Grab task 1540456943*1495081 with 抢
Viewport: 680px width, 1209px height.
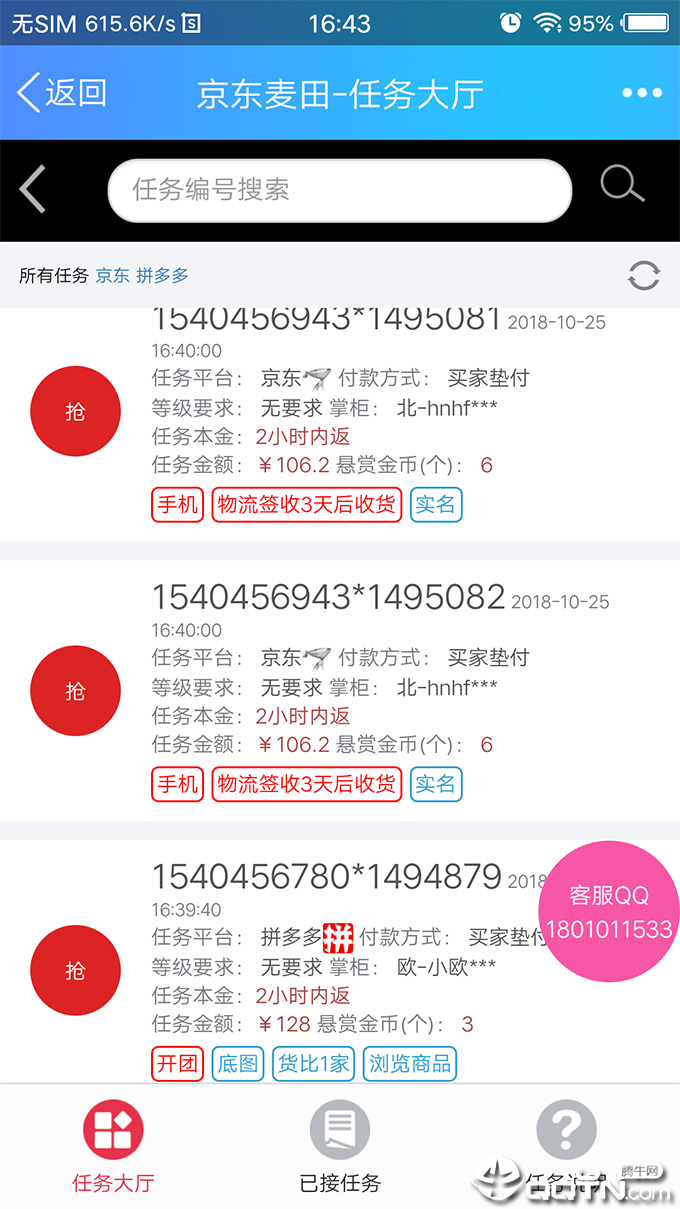pyautogui.click(x=76, y=412)
